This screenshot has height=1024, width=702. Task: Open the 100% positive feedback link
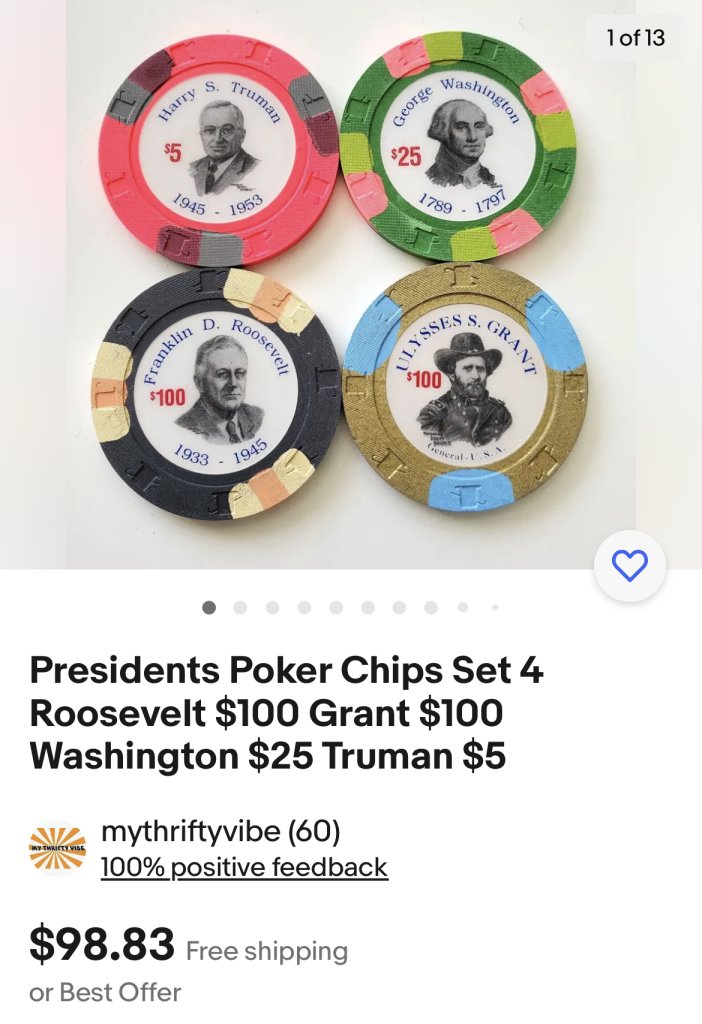(244, 867)
